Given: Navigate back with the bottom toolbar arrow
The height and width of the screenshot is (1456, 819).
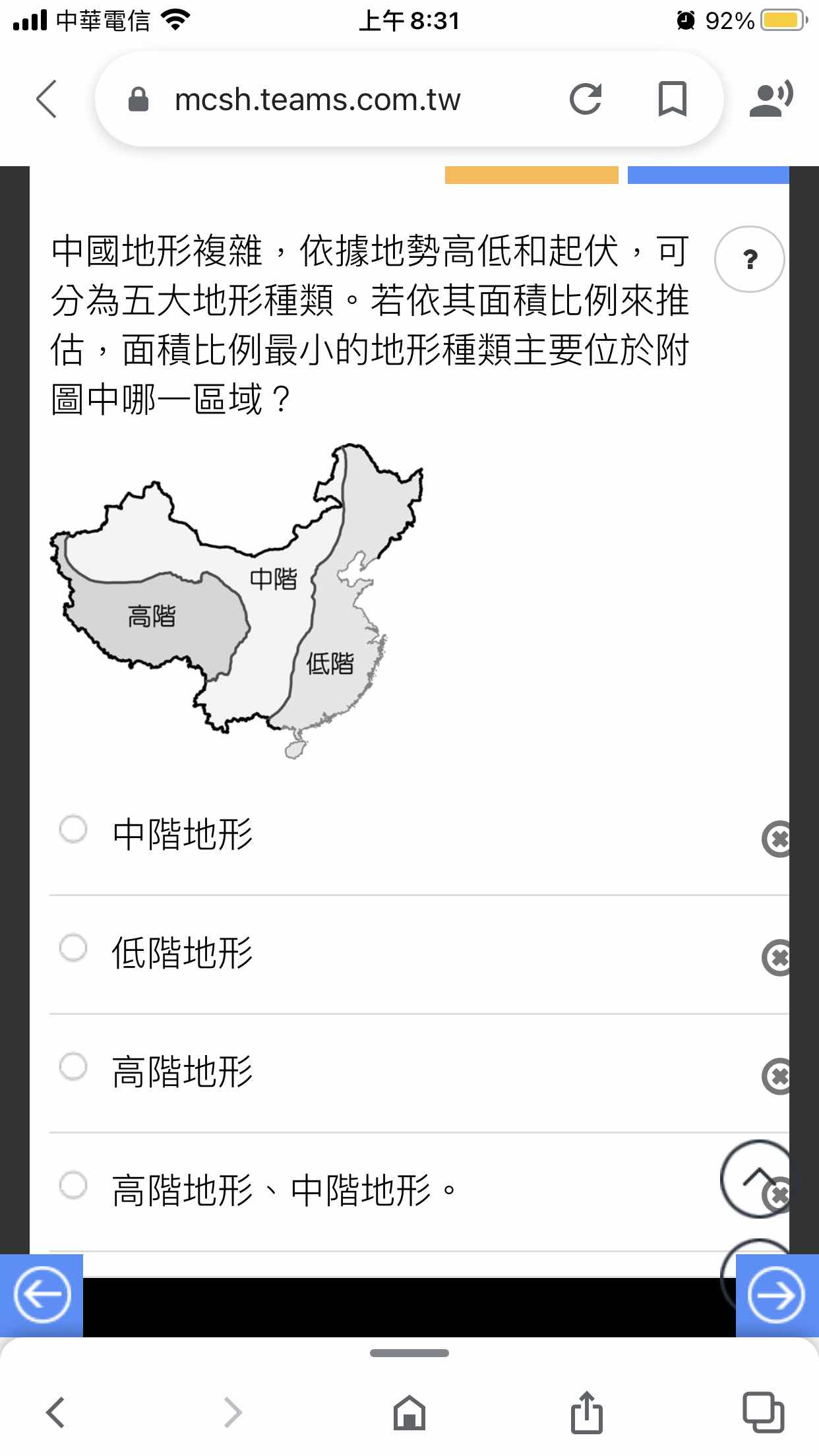Looking at the screenshot, I should pos(55,1412).
